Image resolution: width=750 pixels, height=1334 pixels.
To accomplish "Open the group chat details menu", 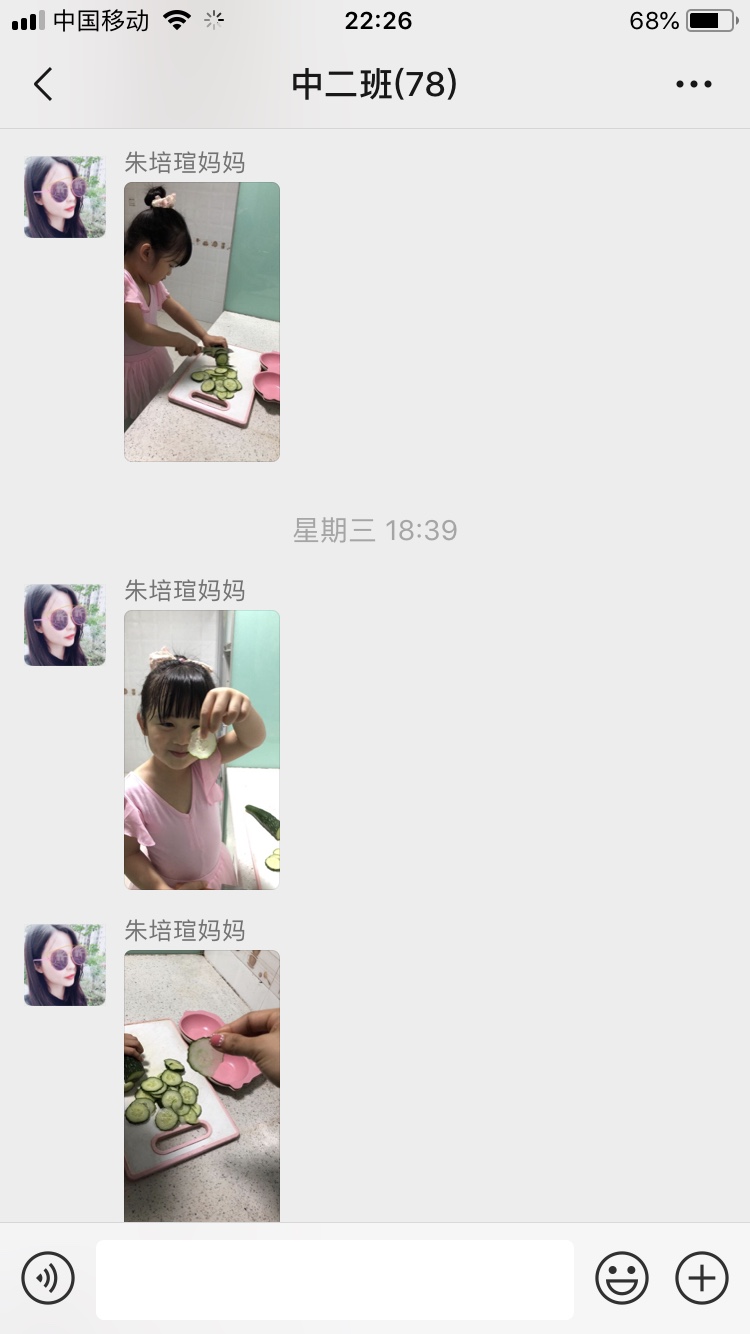I will pos(693,85).
